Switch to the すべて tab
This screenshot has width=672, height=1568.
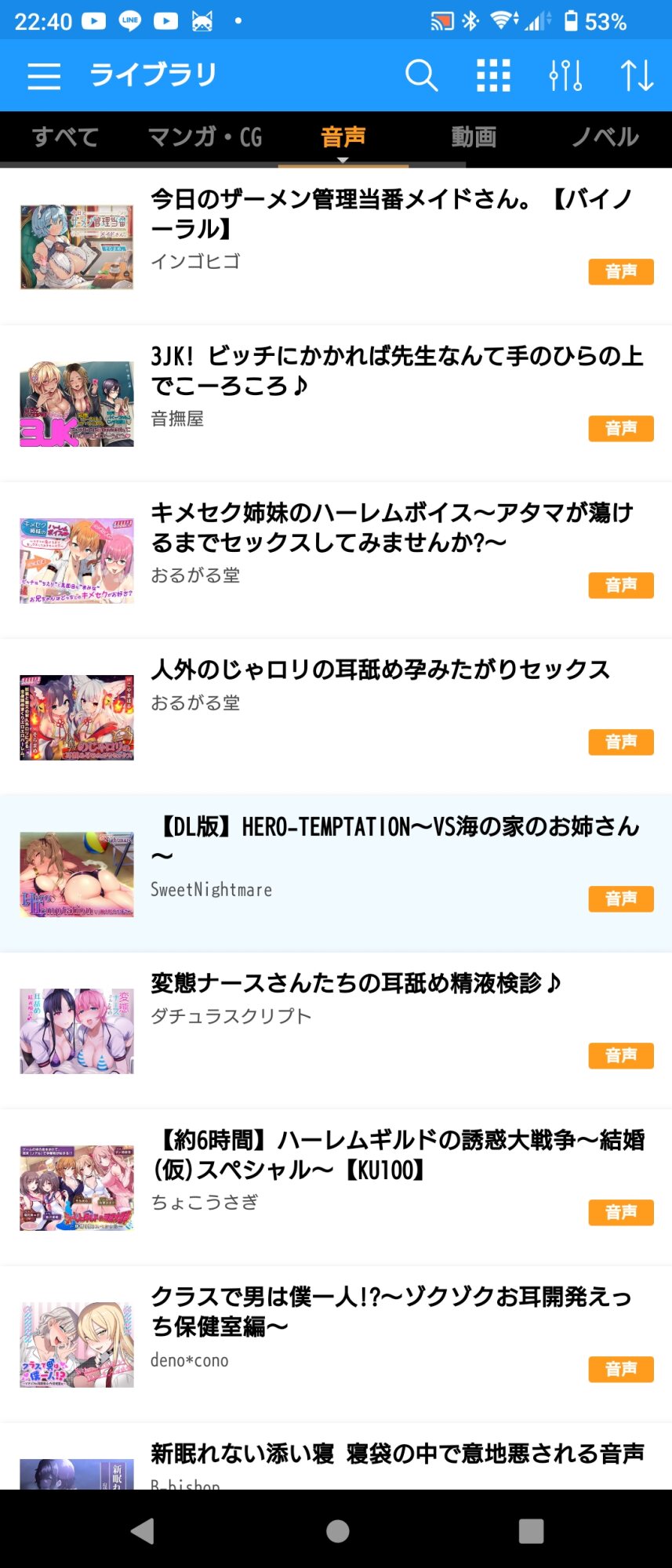pyautogui.click(x=66, y=137)
